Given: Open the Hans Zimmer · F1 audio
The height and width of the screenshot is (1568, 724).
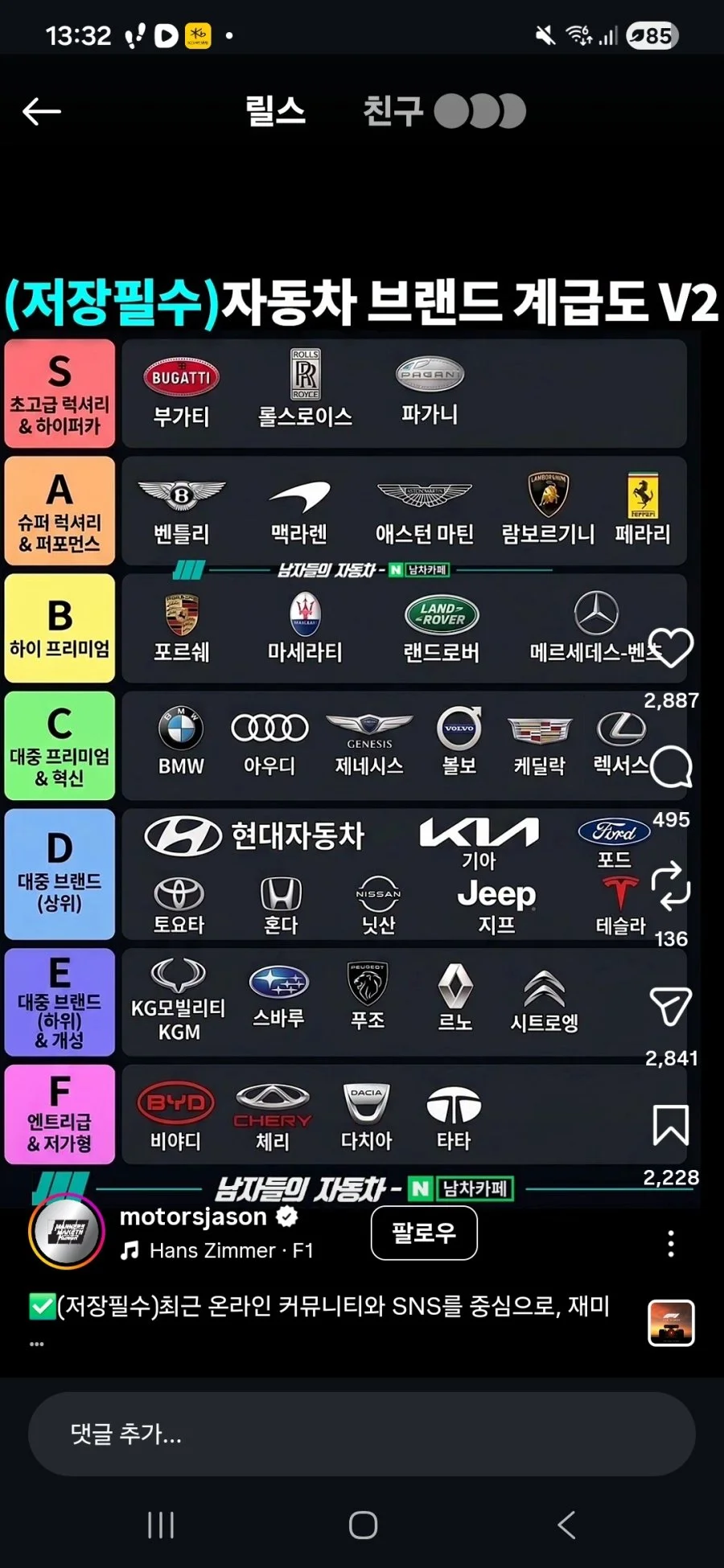Looking at the screenshot, I should [x=217, y=1250].
